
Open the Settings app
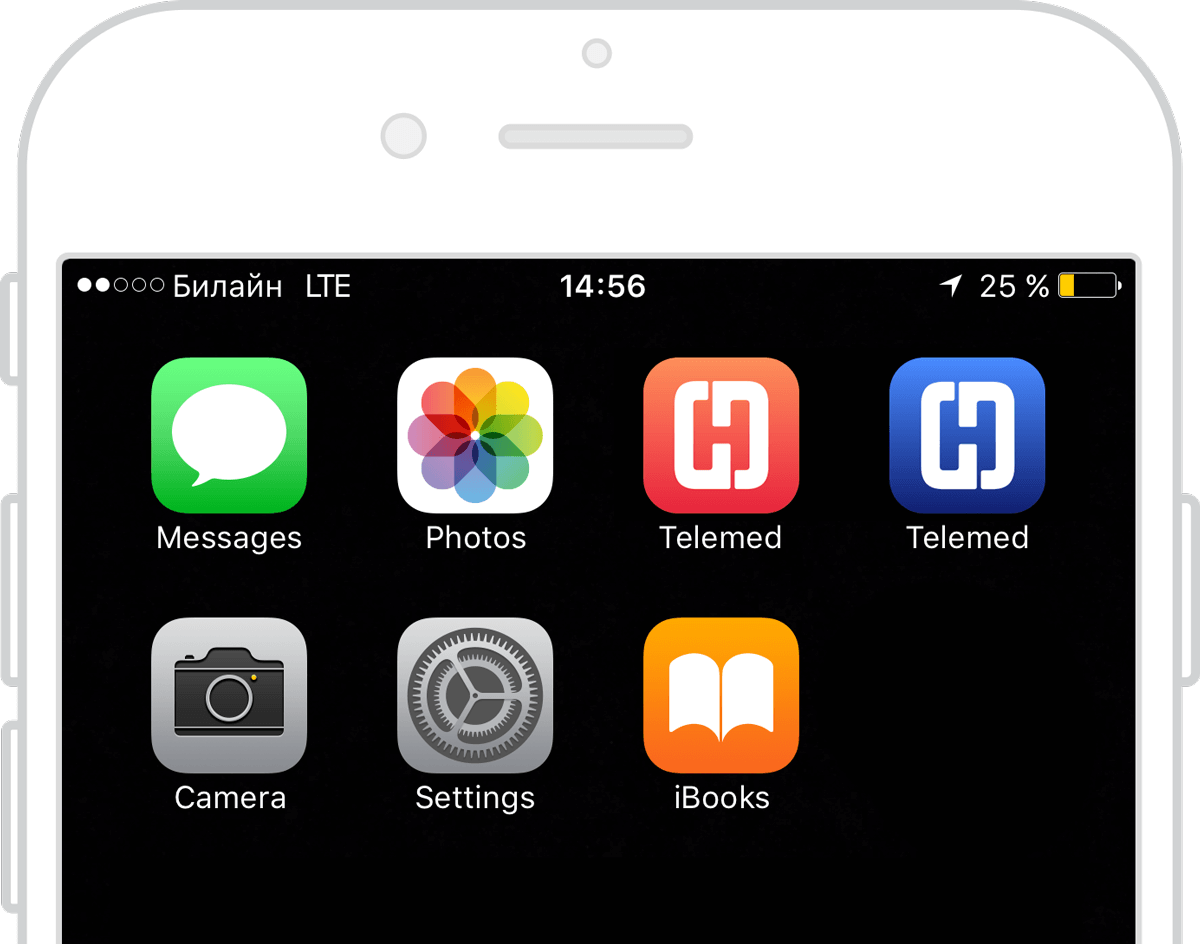(x=475, y=696)
